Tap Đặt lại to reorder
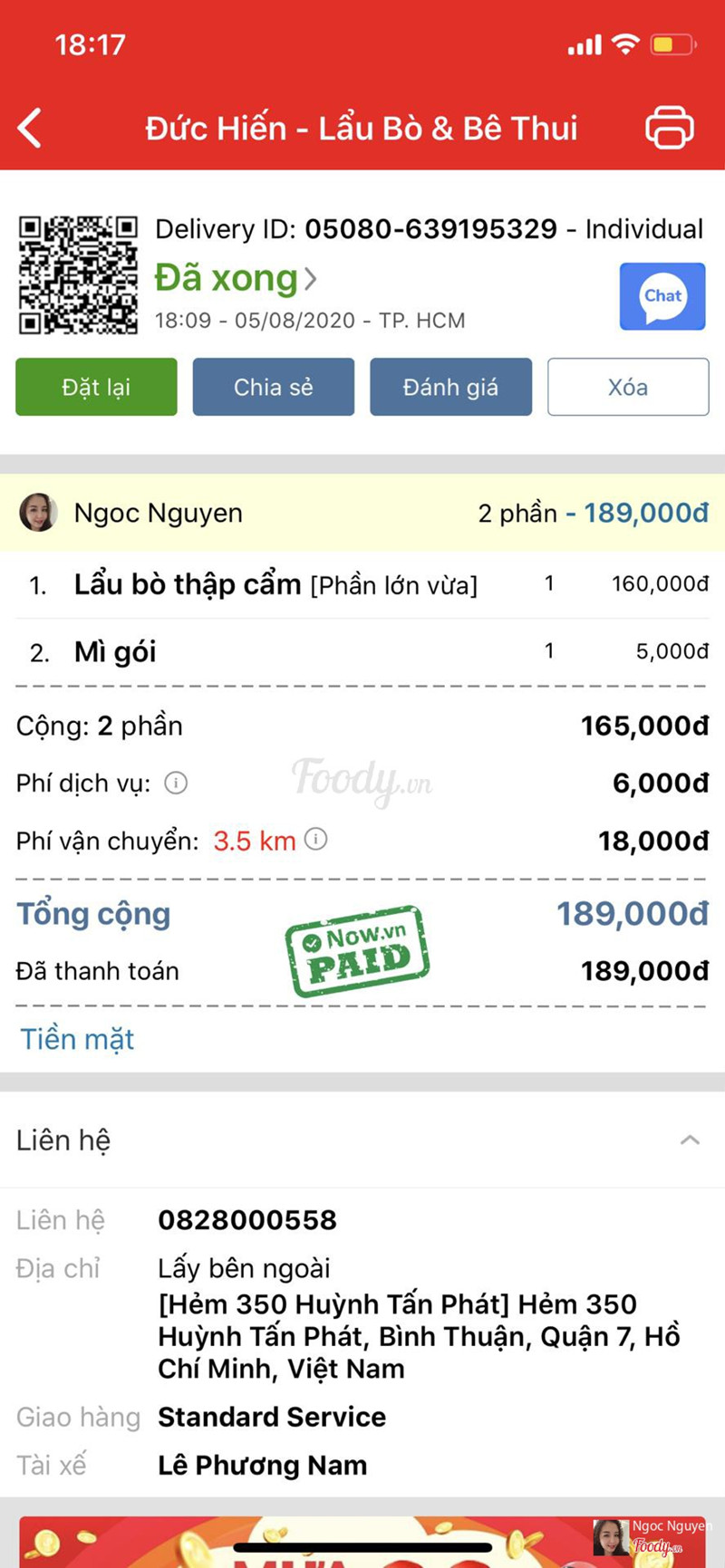 96,387
